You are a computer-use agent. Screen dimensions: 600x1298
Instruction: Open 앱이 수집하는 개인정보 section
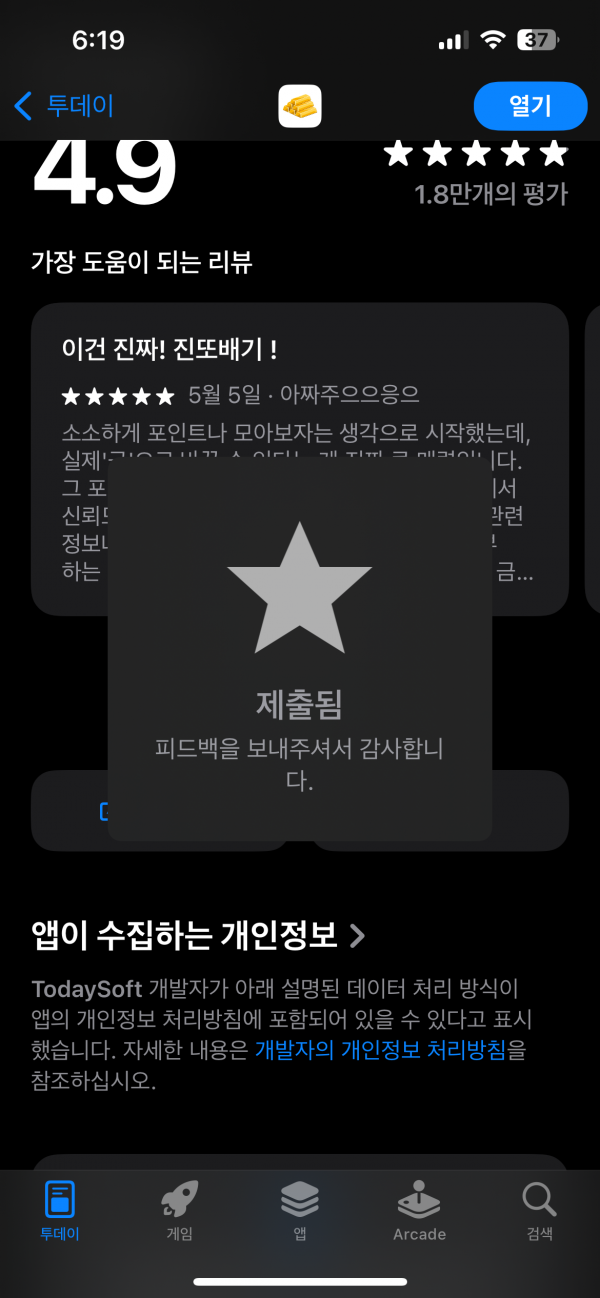pos(199,935)
